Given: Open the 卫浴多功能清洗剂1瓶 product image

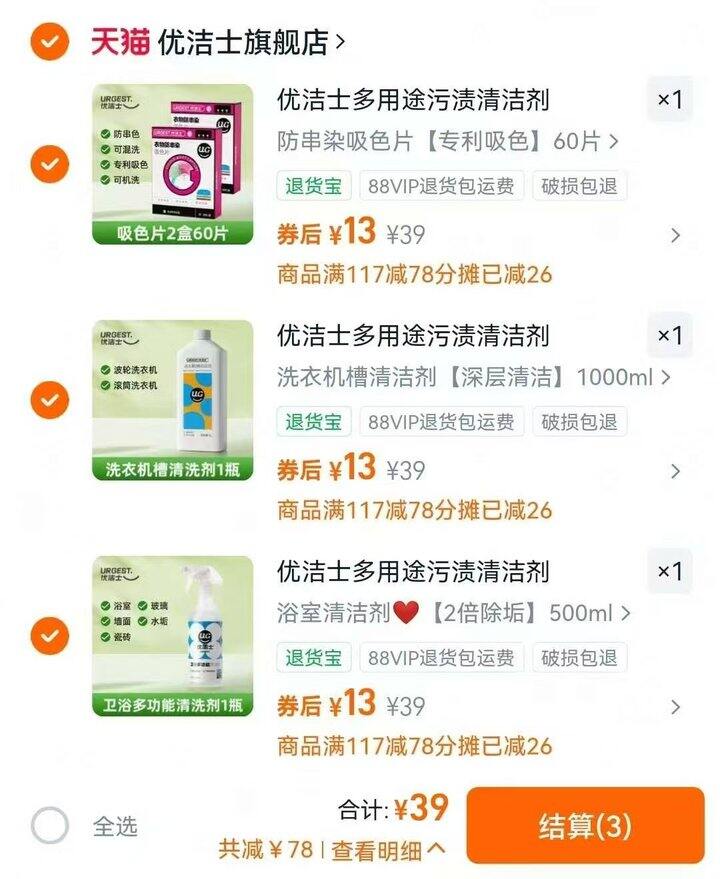Looking at the screenshot, I should (x=173, y=635).
